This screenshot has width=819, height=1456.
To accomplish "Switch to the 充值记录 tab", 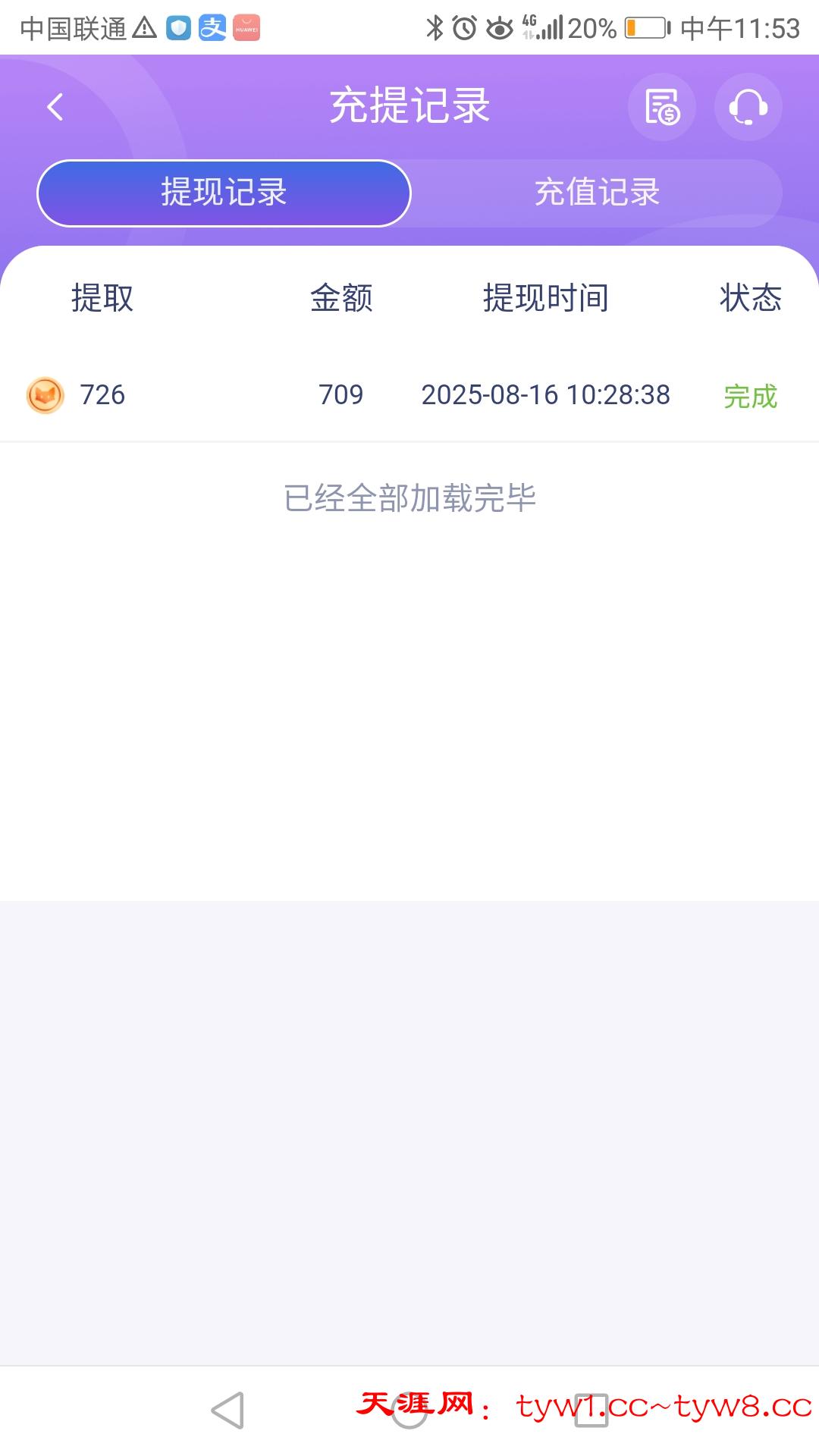I will [x=598, y=193].
